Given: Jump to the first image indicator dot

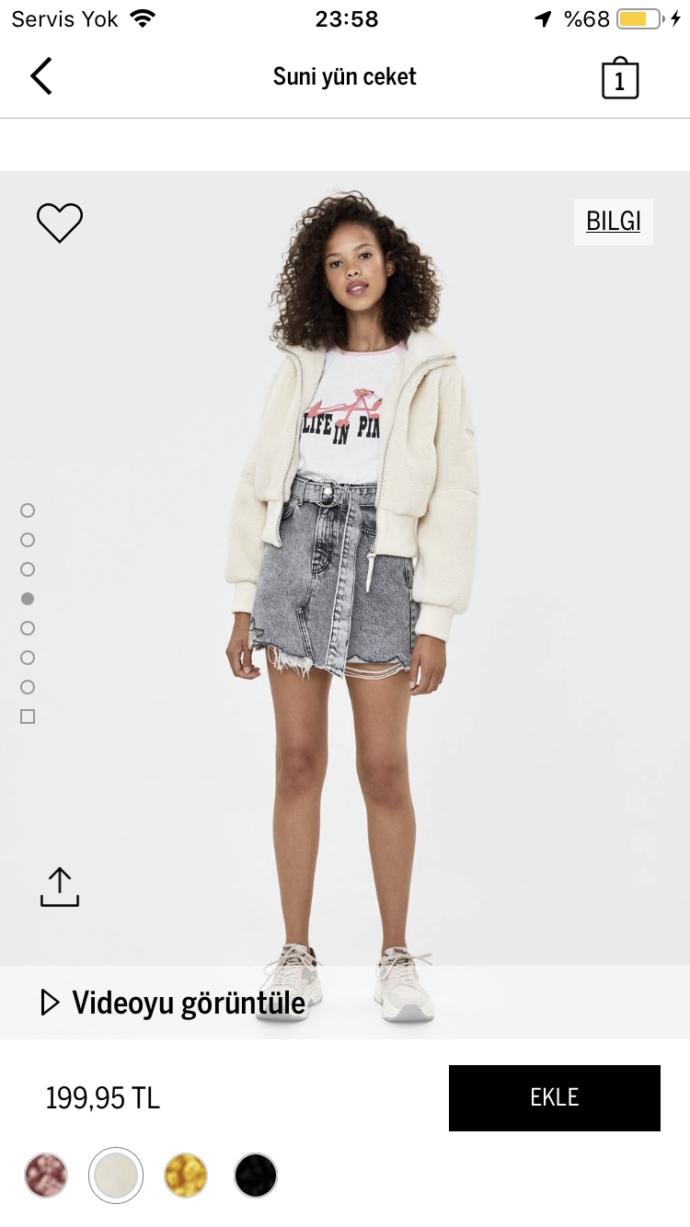Looking at the screenshot, I should click(28, 510).
